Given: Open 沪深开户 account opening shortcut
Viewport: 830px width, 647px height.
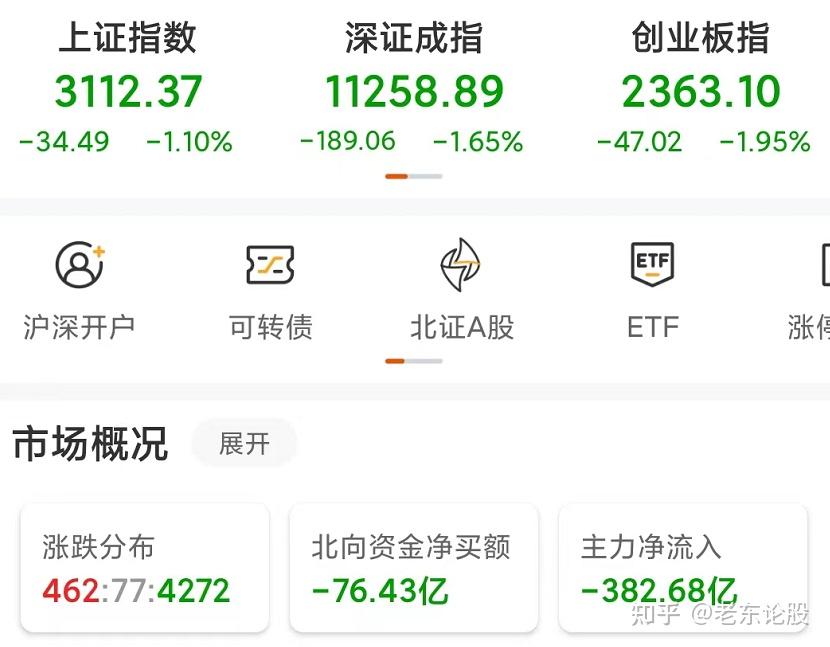Looking at the screenshot, I should [x=79, y=288].
